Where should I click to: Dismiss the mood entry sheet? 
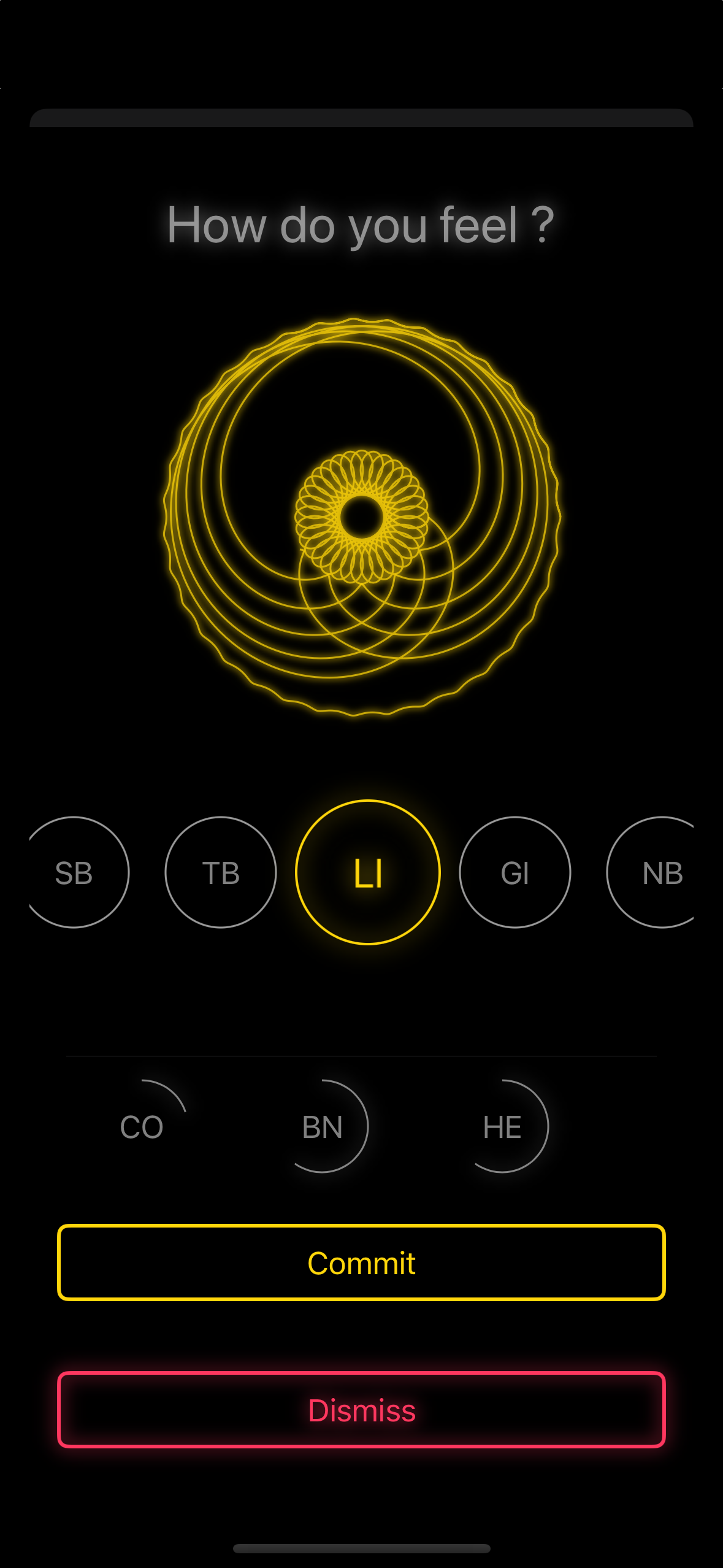361,1410
